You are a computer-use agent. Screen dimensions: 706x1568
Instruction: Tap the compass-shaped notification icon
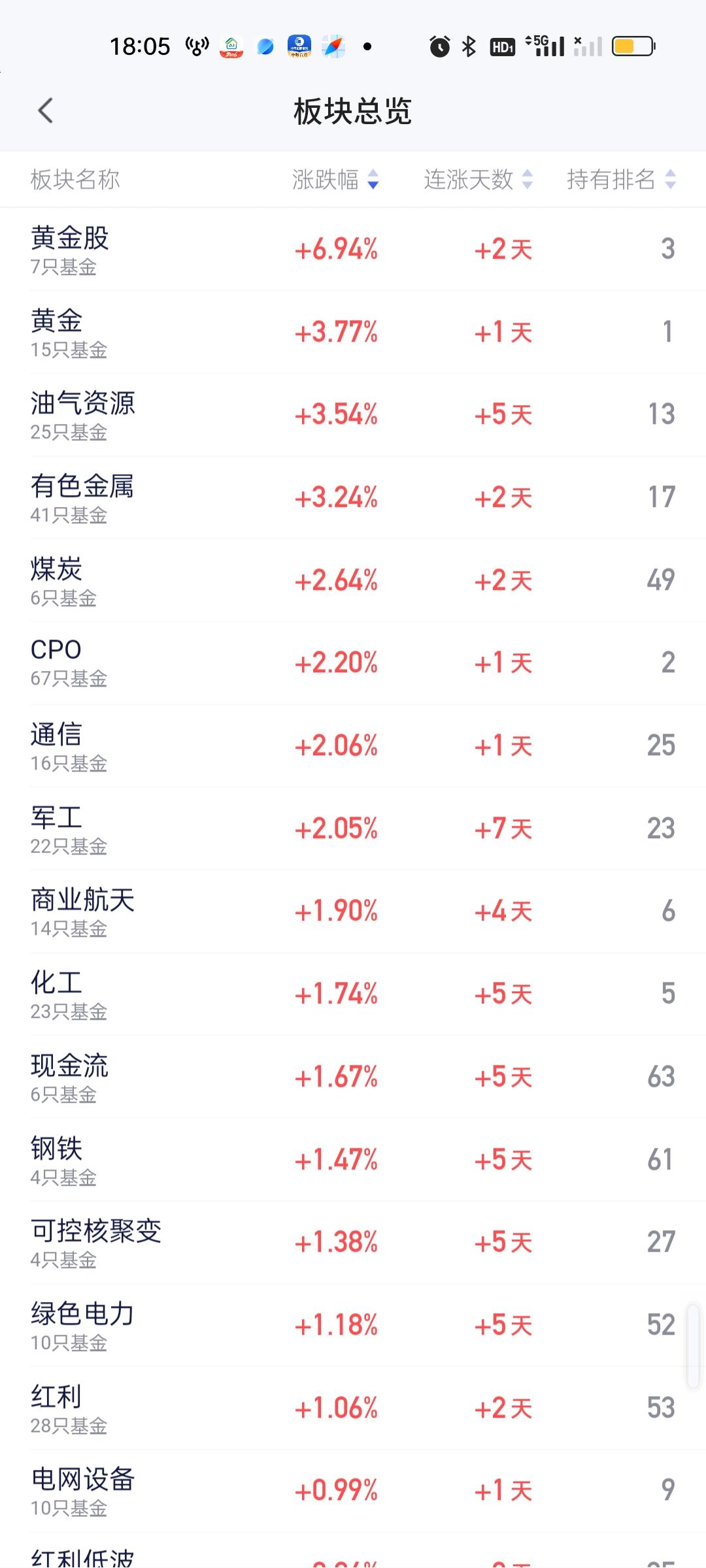333,47
